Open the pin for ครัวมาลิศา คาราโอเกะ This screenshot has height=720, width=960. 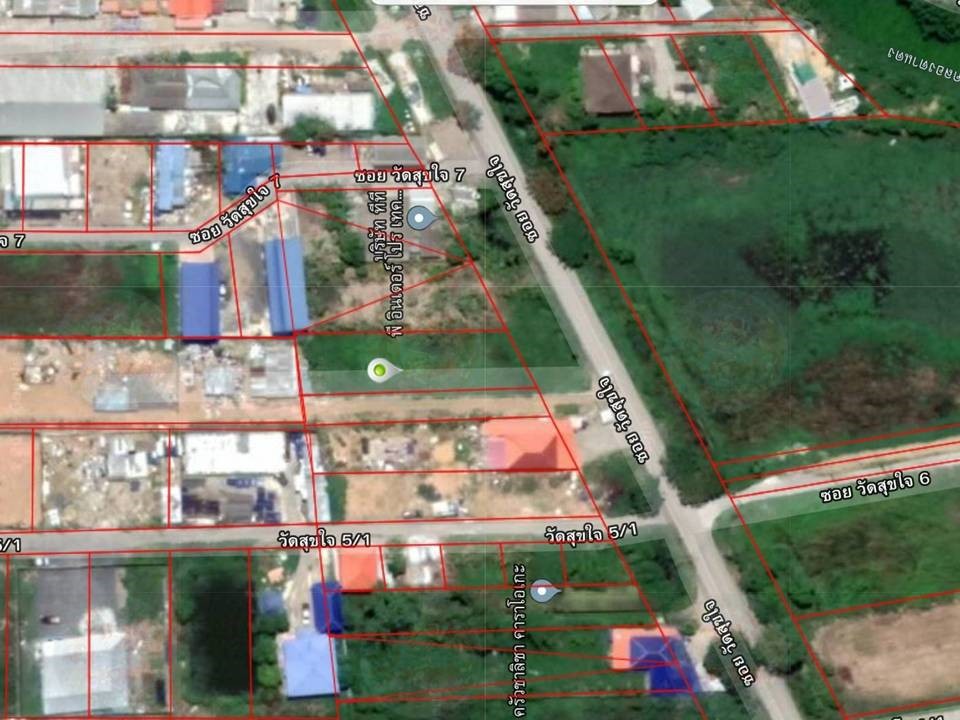[543, 592]
